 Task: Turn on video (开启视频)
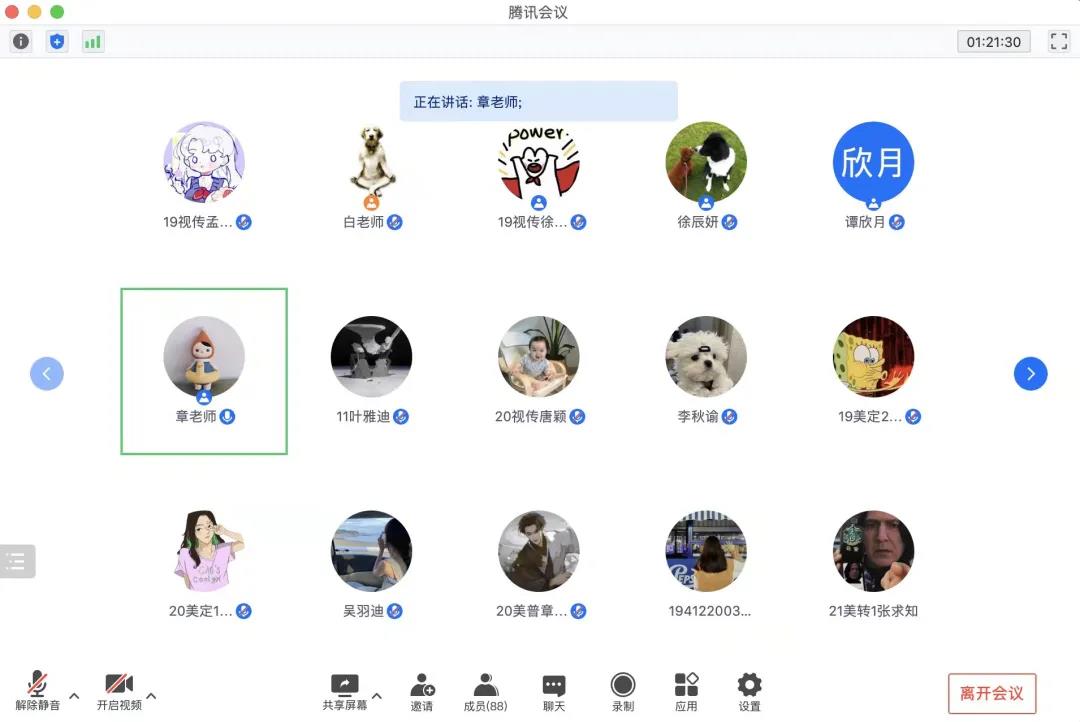click(119, 691)
